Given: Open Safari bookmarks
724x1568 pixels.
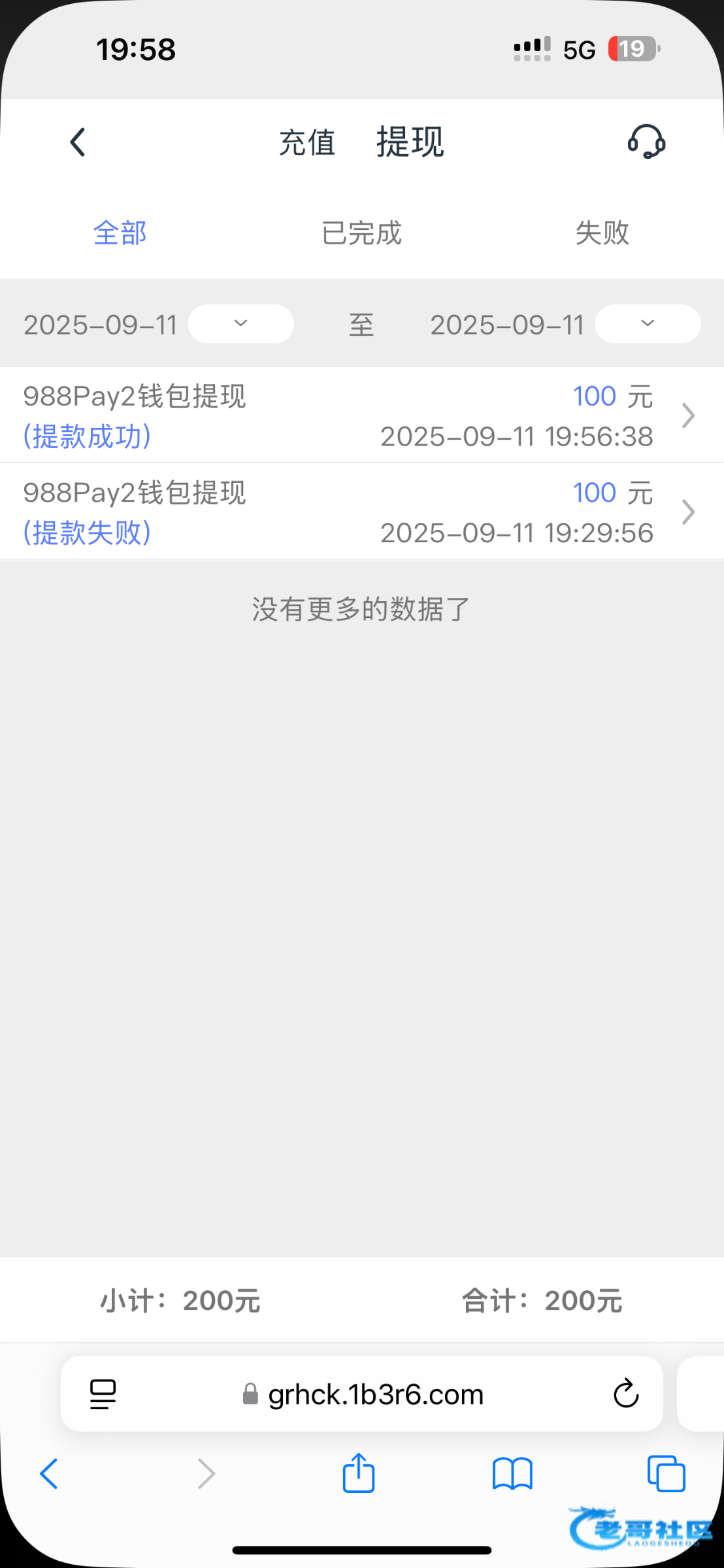Looking at the screenshot, I should (512, 1475).
